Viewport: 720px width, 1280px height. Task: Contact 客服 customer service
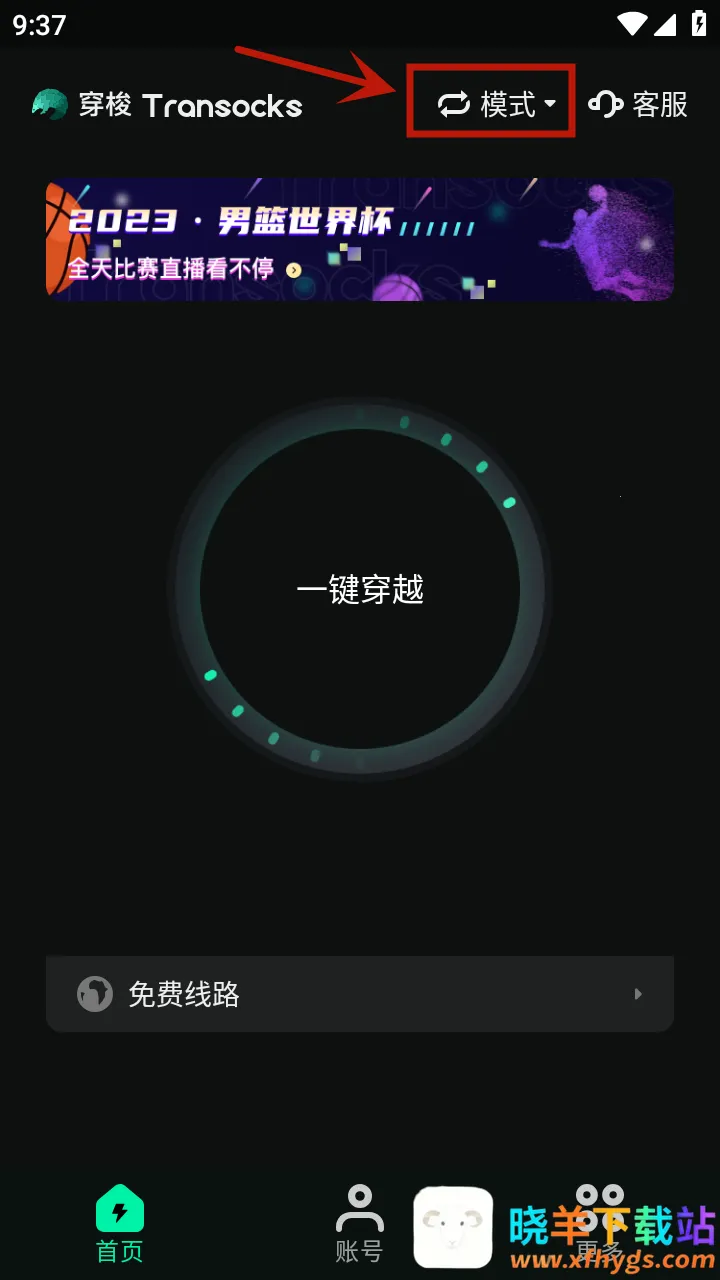pos(638,104)
